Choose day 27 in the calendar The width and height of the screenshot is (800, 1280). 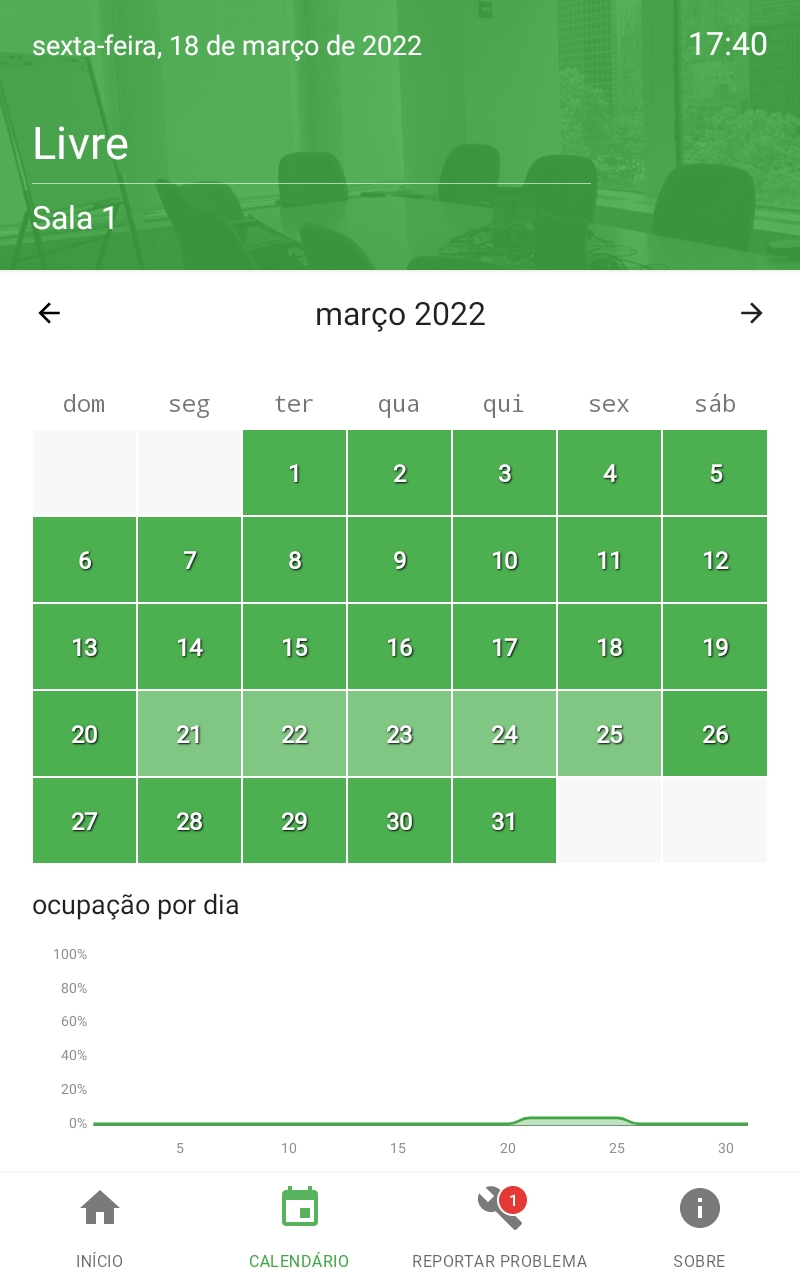84,821
